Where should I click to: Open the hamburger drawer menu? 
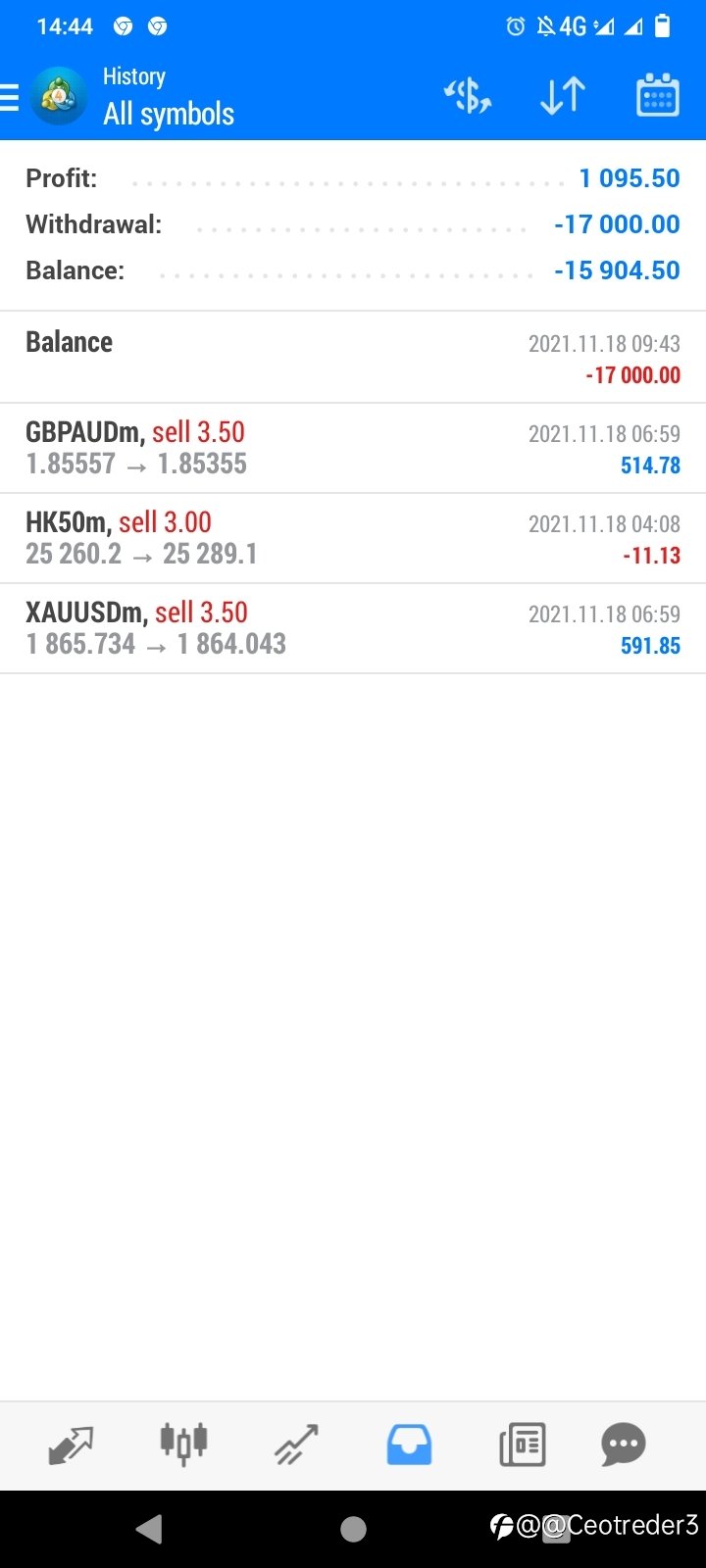point(10,97)
